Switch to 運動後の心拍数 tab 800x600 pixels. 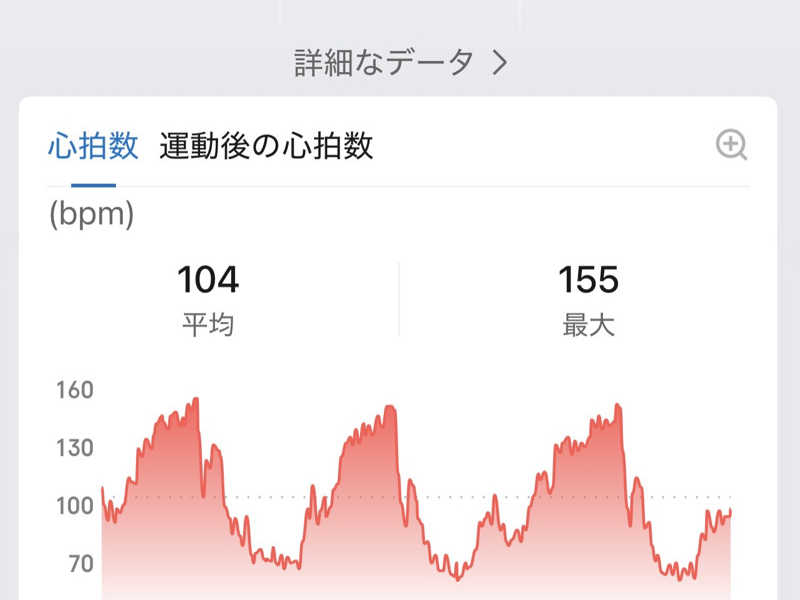coord(266,146)
